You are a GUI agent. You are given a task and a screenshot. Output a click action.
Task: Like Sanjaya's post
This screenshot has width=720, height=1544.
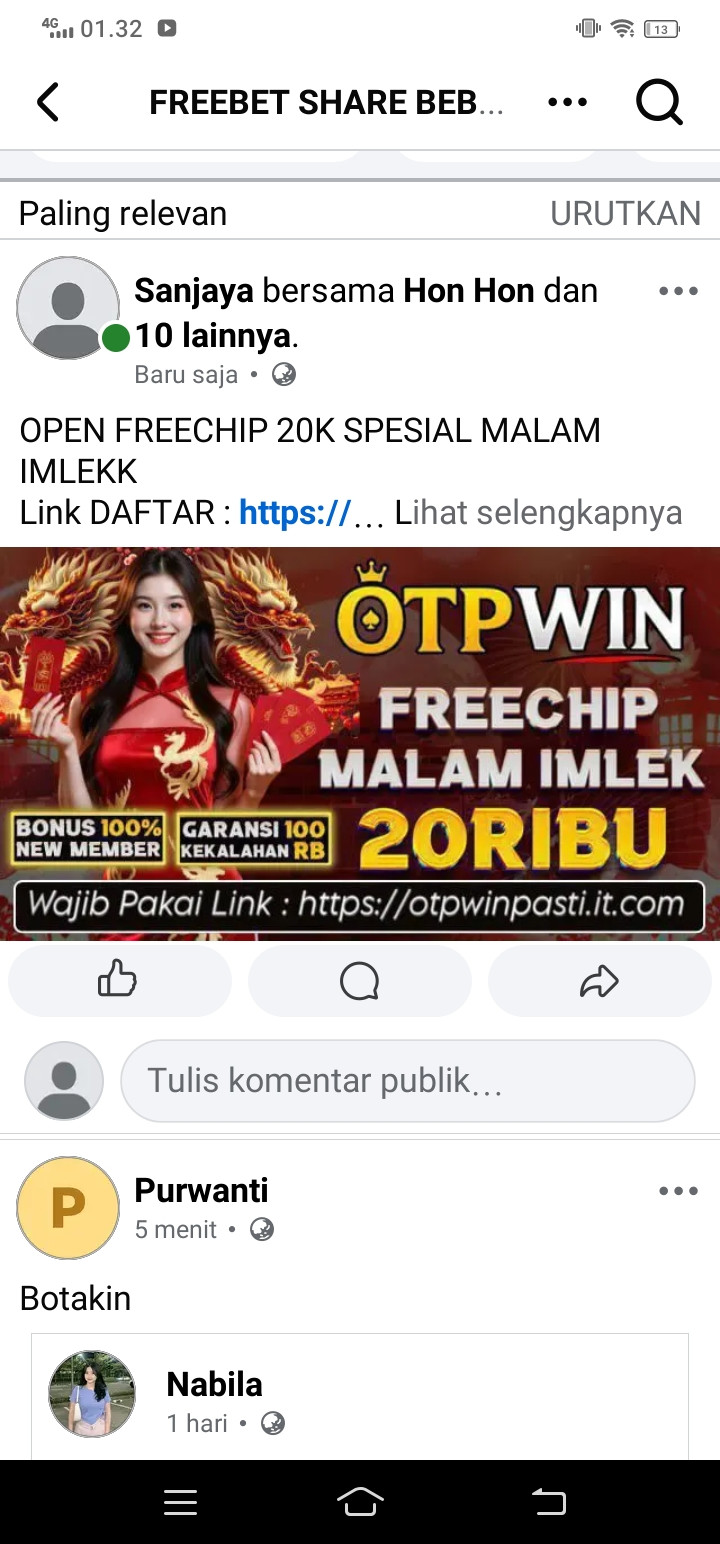click(x=119, y=981)
